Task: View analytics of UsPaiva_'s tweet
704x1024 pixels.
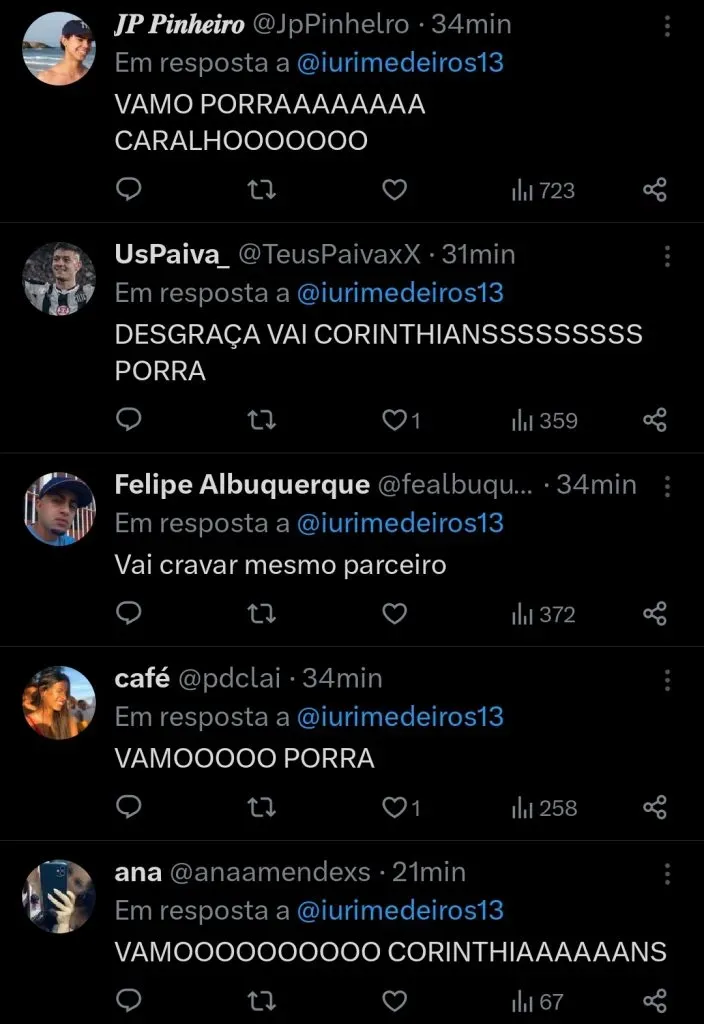Action: click(x=544, y=420)
